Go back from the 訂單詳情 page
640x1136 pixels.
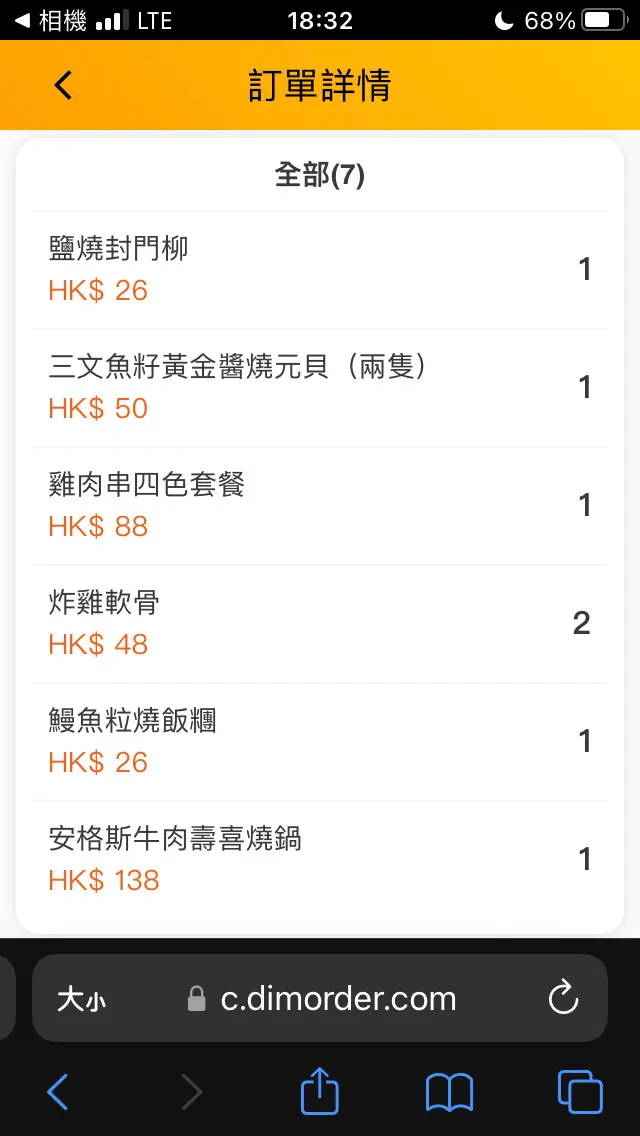[63, 86]
